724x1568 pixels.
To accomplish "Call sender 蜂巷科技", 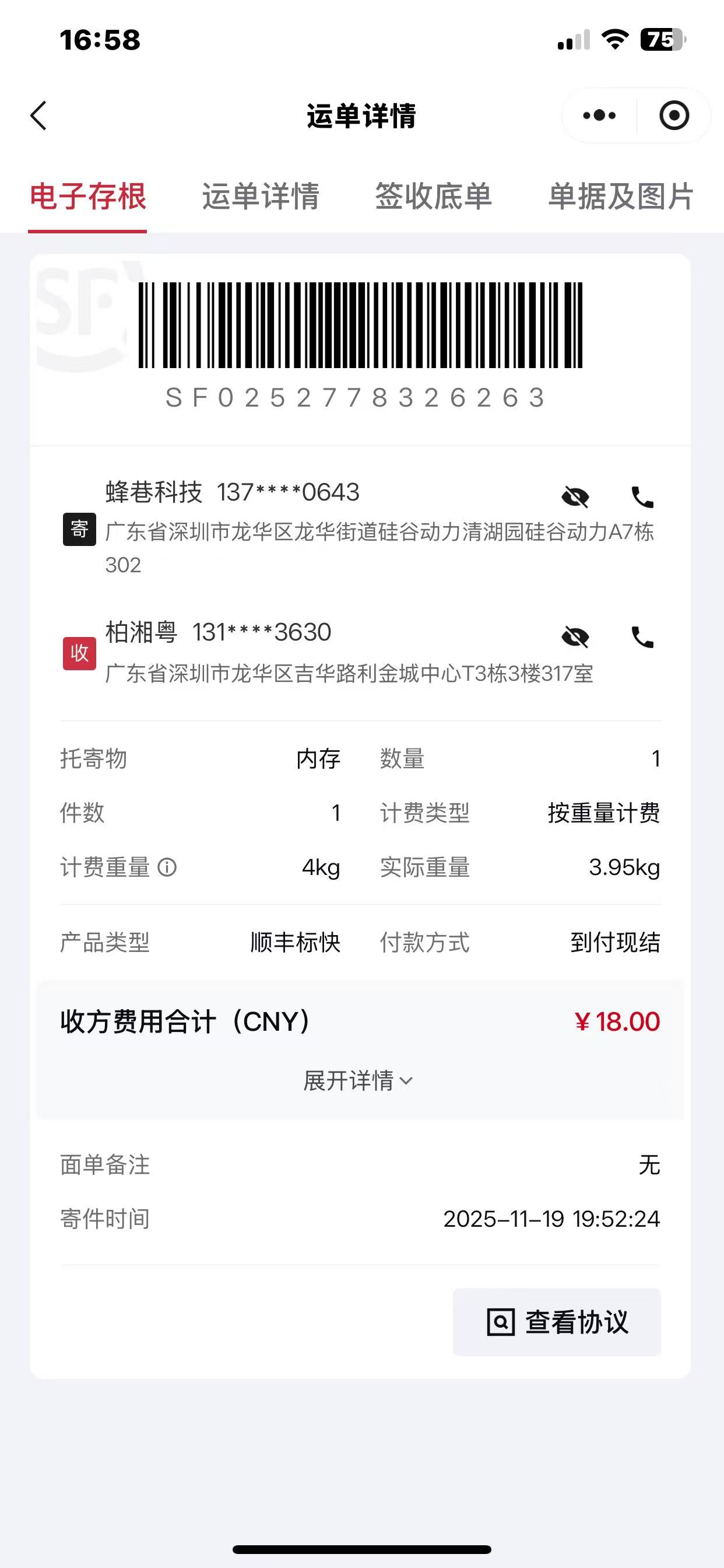I will coord(642,498).
